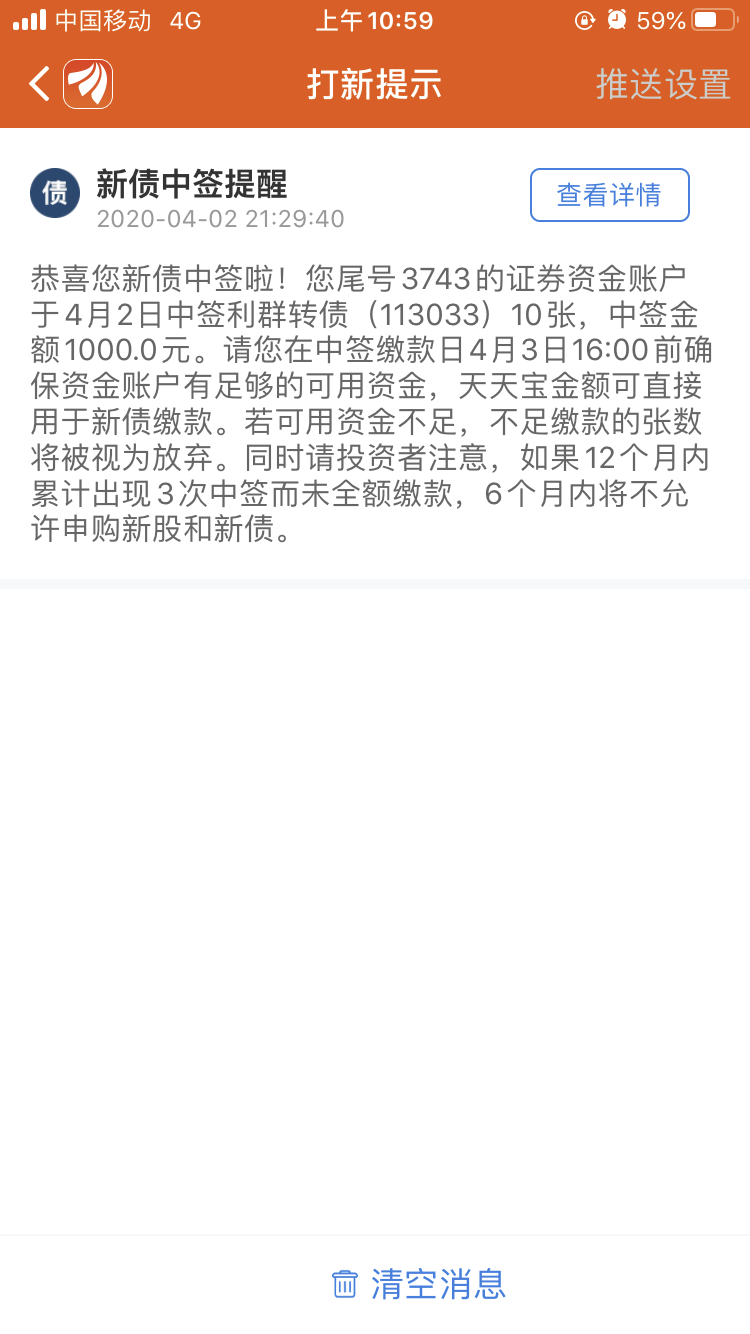Go back using the top-left arrow
Viewport: 750px width, 1334px height.
pyautogui.click(x=39, y=84)
